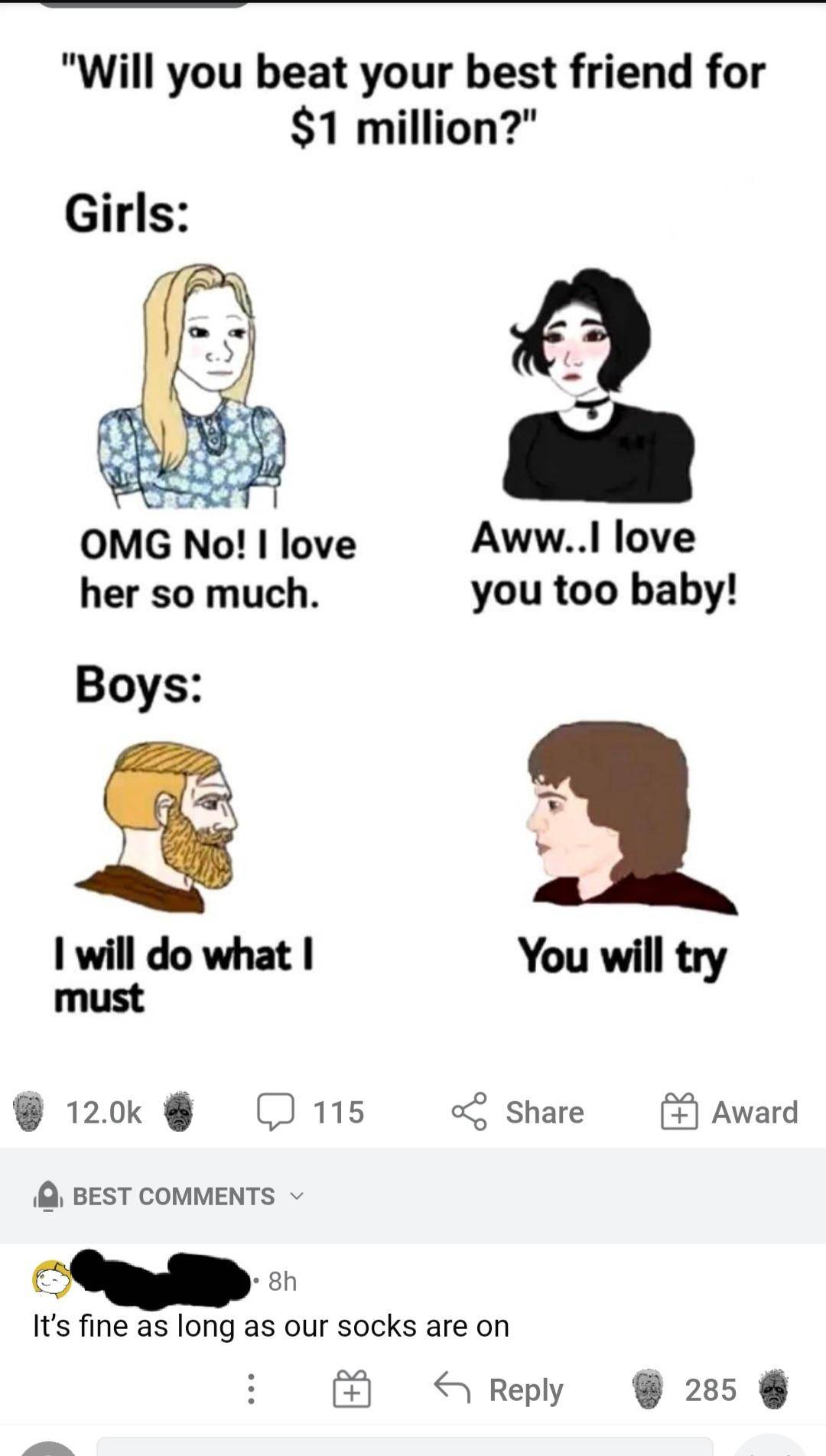The width and height of the screenshot is (826, 1456).
Task: Open the socks comment's overflow menu
Action: click(251, 1389)
